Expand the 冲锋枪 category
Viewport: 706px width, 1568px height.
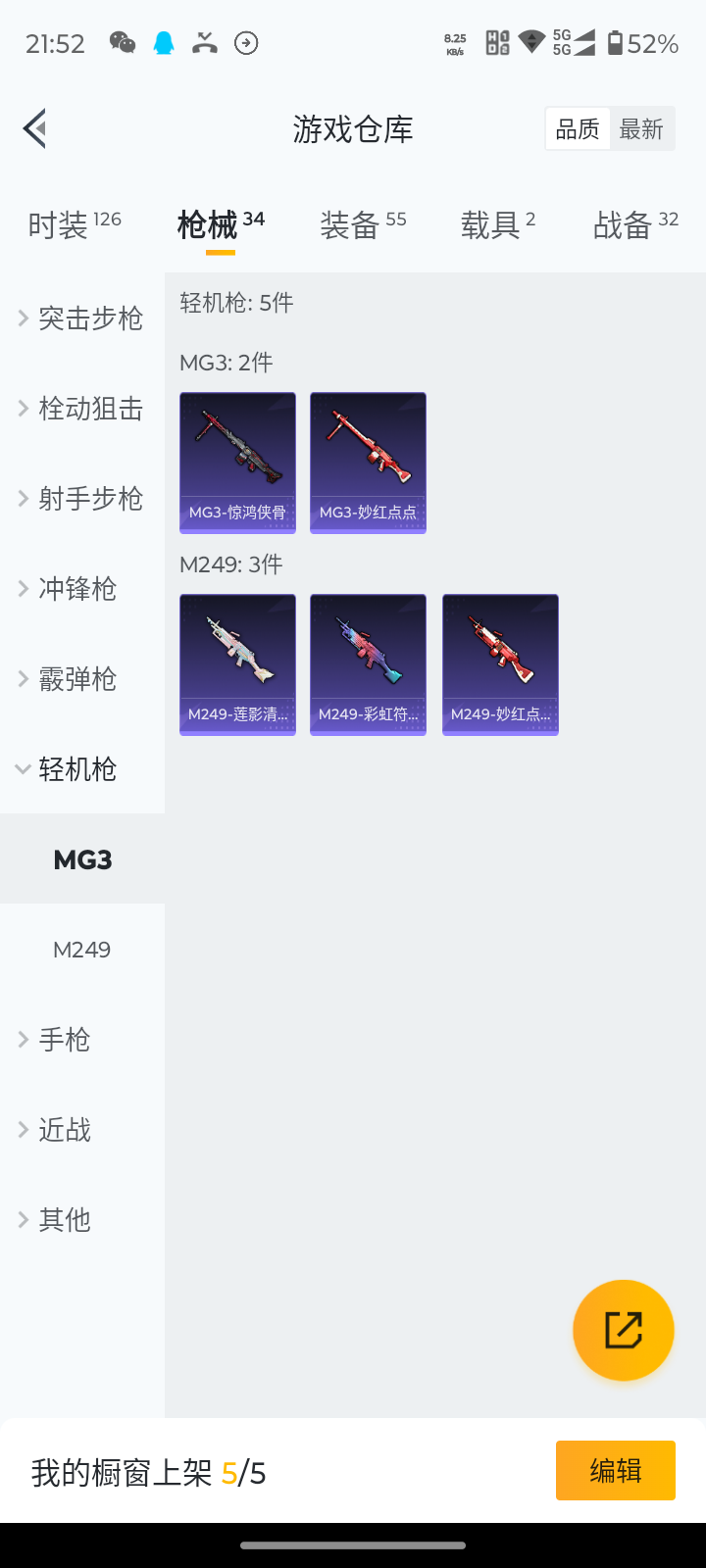[x=82, y=589]
